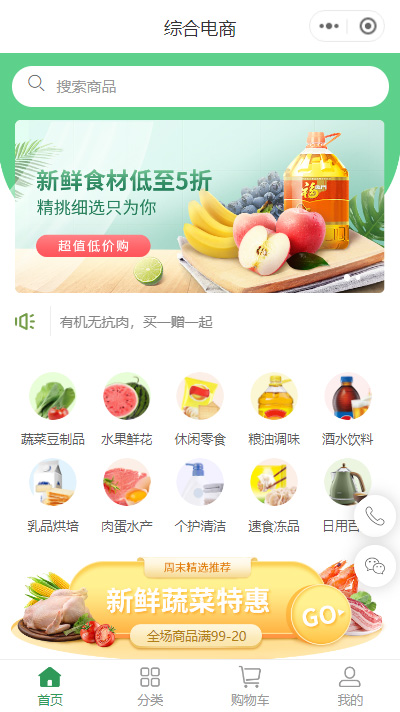Browse the 水果鲜花 category
Screen dimensions: 400x712
[x=126, y=409]
